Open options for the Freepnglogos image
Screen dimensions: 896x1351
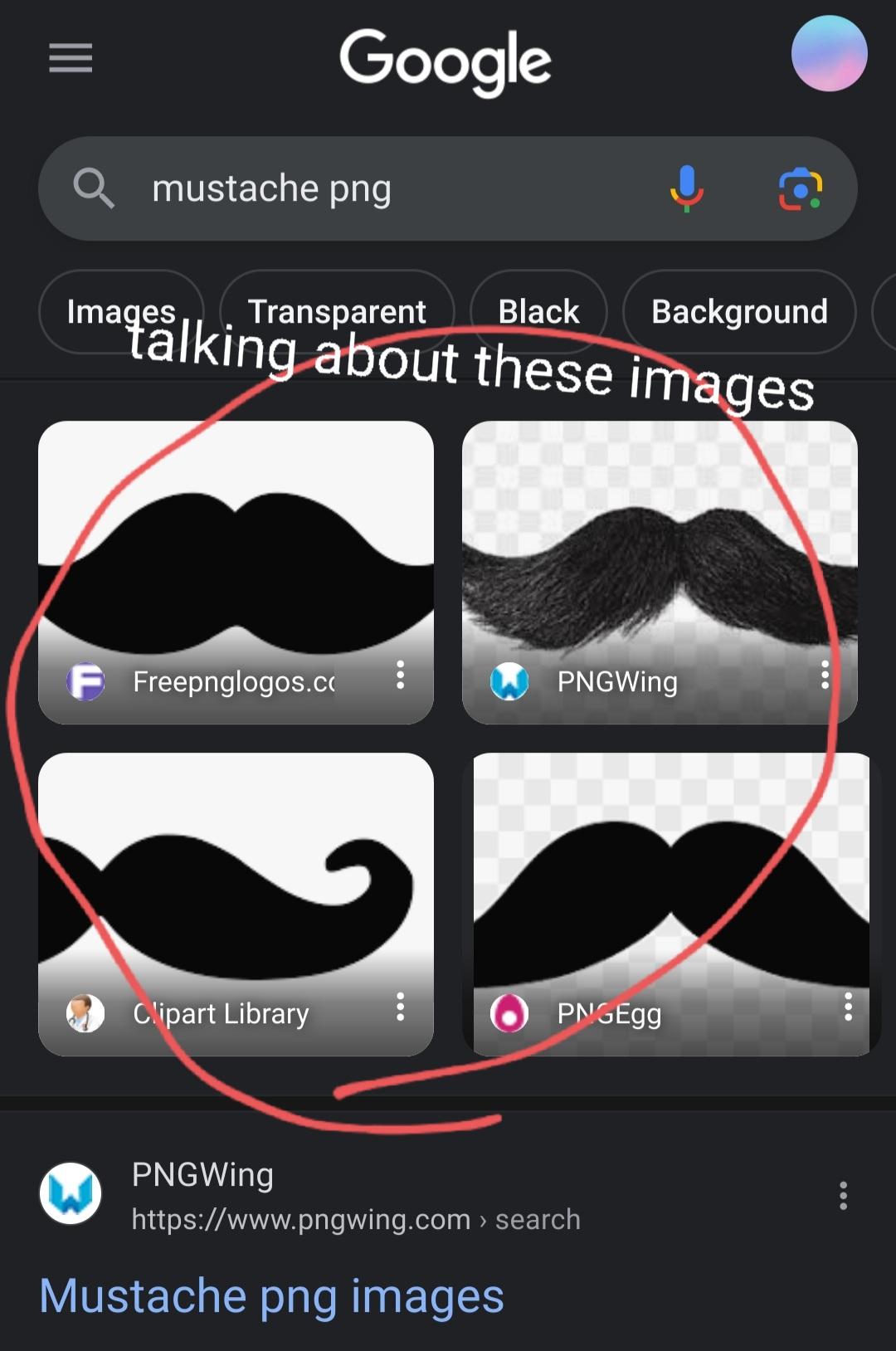[400, 675]
